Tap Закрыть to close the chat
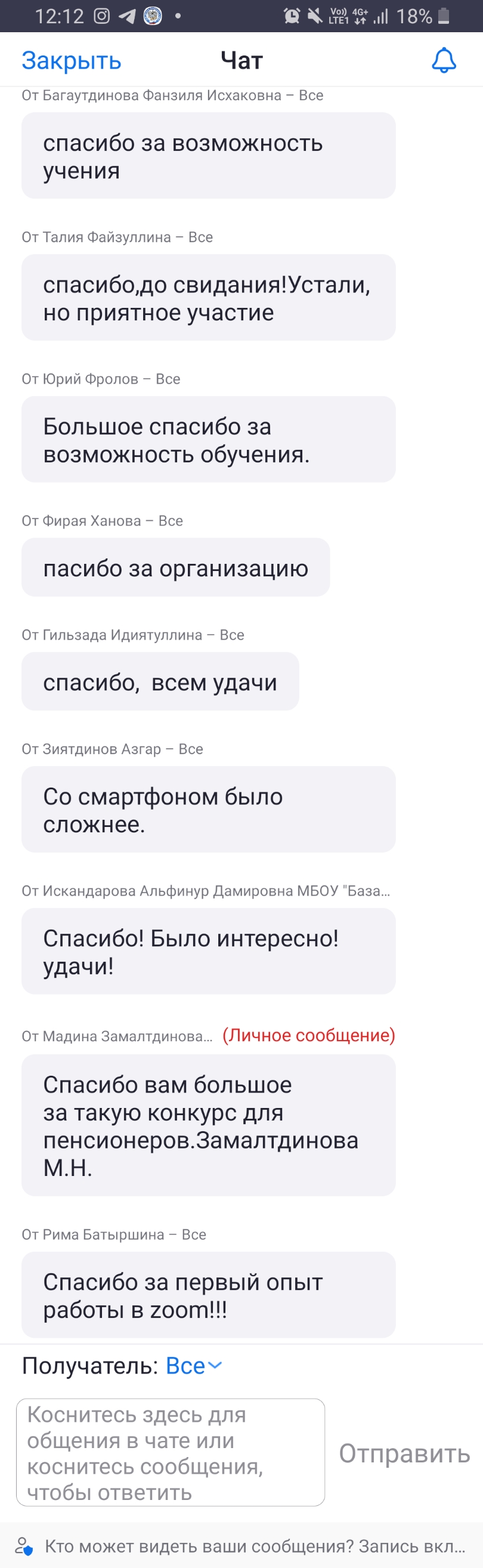Image resolution: width=483 pixels, height=1568 pixels. (x=71, y=60)
